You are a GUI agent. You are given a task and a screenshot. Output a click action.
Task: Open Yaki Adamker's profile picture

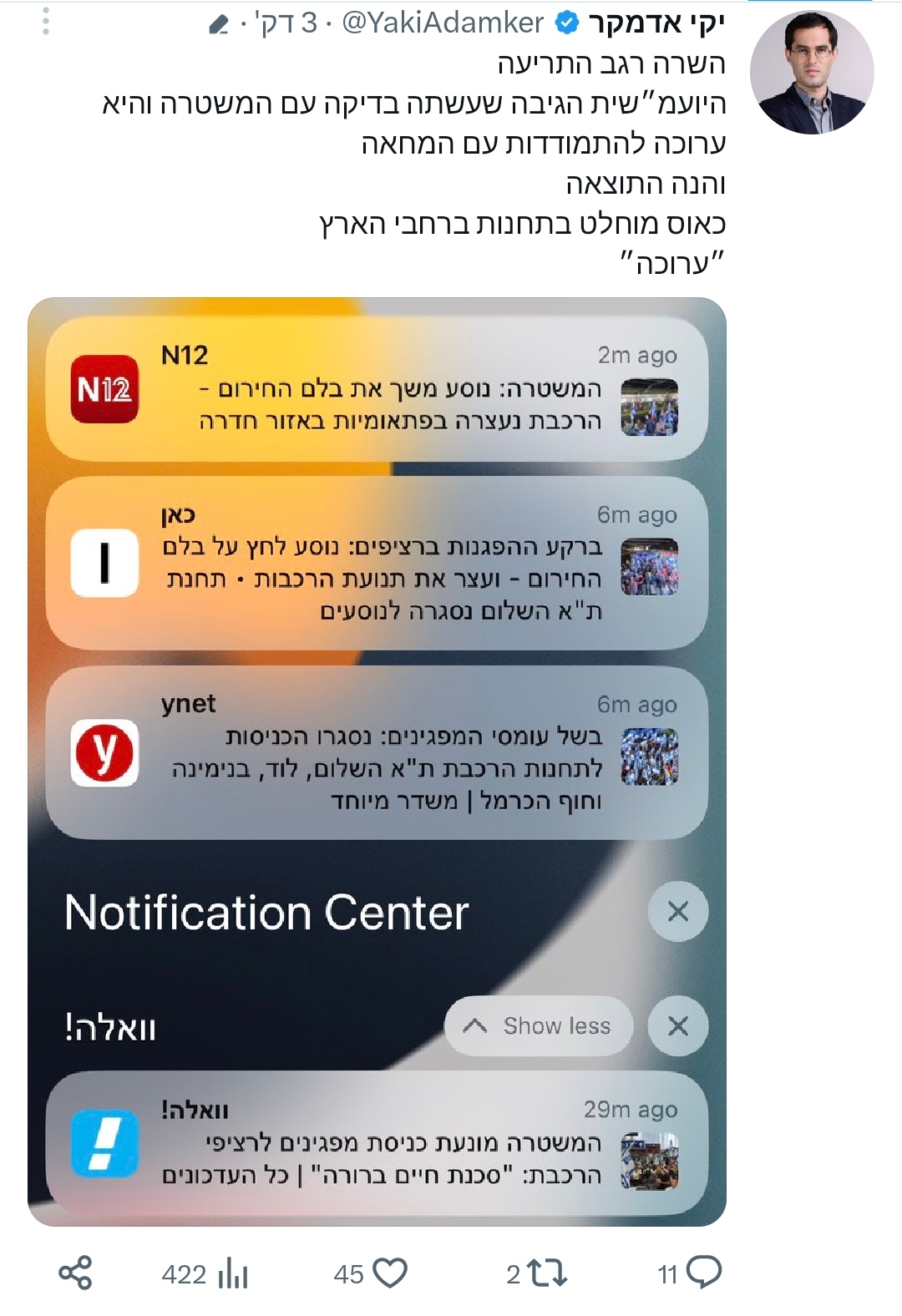811,73
